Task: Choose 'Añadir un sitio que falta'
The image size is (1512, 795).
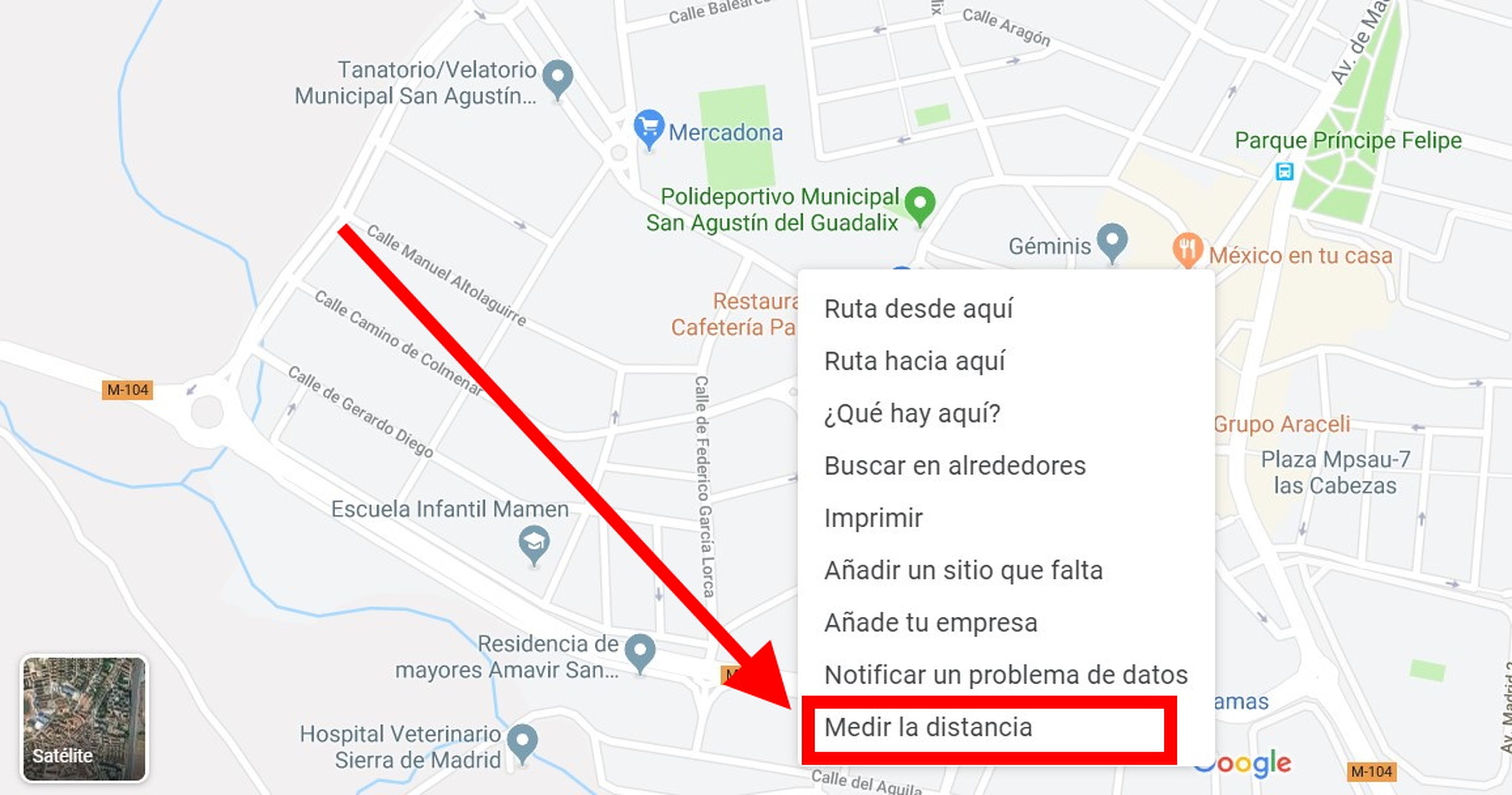Action: click(x=963, y=570)
